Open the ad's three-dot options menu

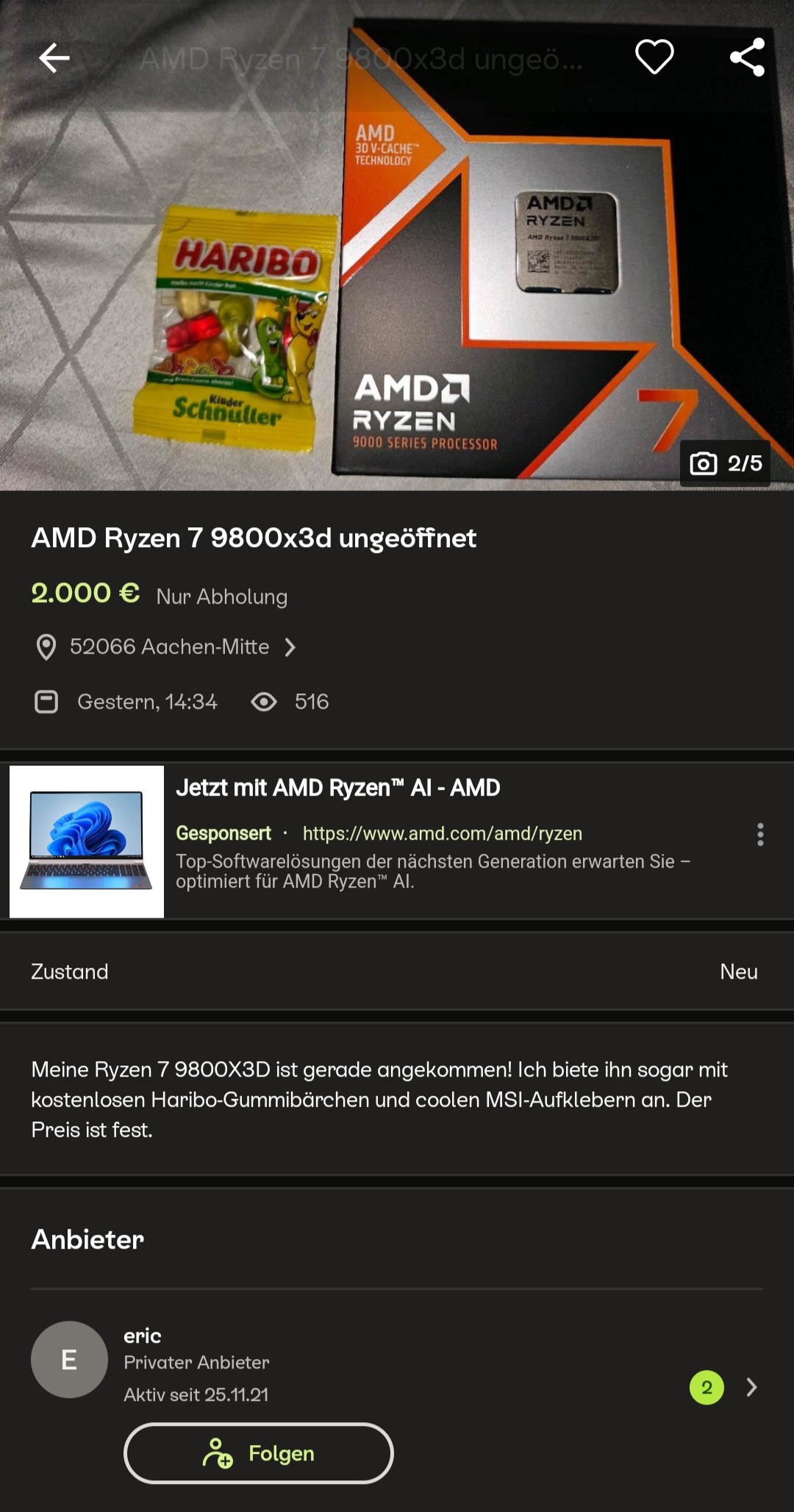[x=760, y=835]
